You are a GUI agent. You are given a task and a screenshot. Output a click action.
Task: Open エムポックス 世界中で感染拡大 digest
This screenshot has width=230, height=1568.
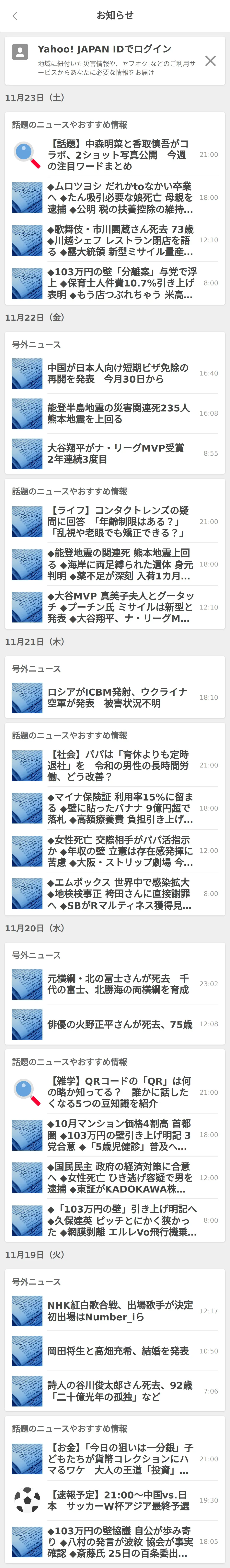click(x=119, y=894)
